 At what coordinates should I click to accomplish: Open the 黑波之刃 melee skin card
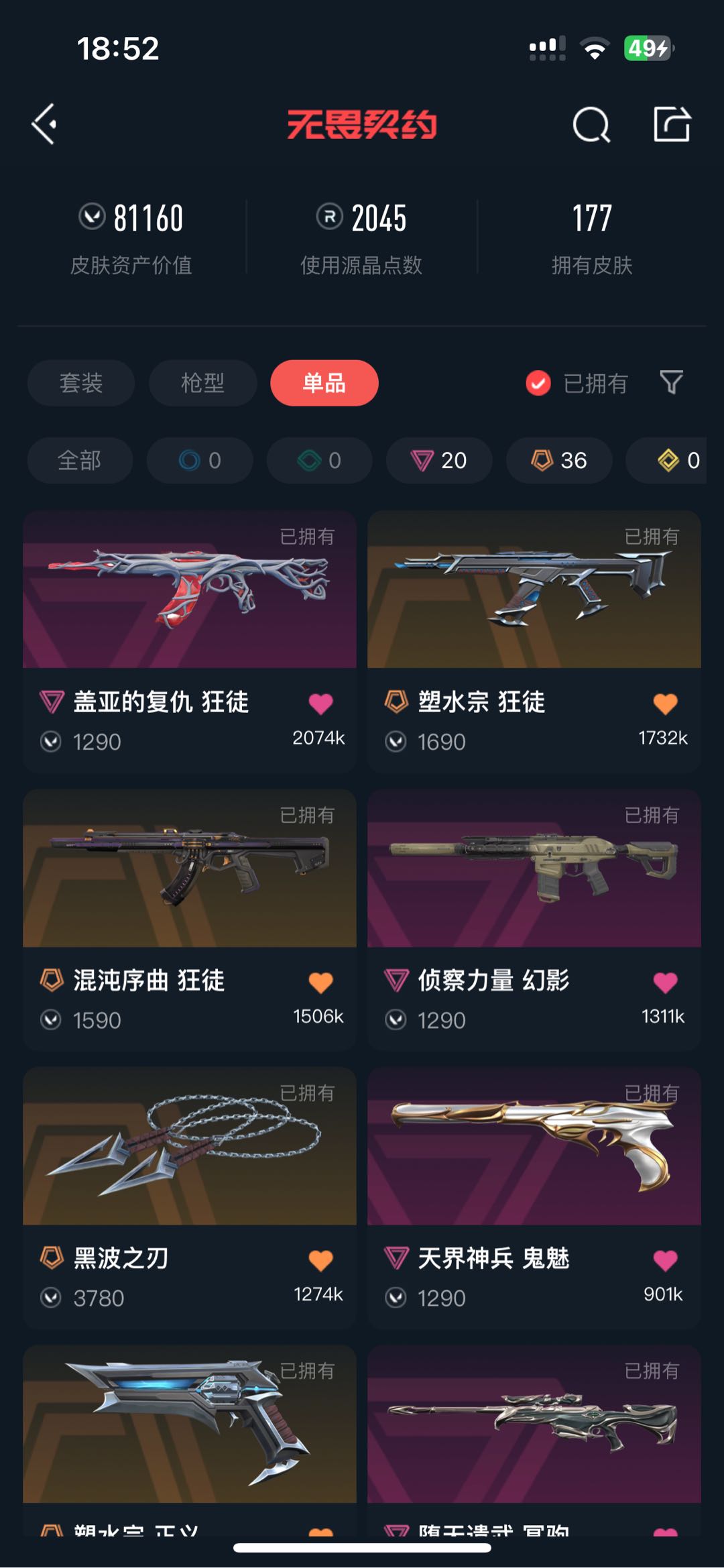click(190, 1198)
